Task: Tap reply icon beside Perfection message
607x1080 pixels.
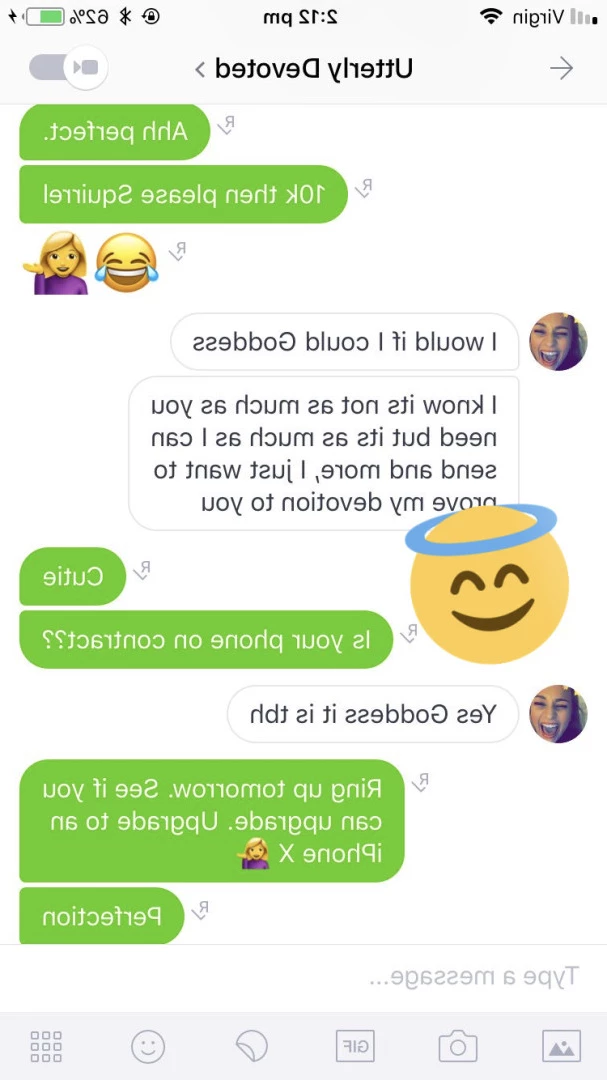Action: (x=200, y=911)
